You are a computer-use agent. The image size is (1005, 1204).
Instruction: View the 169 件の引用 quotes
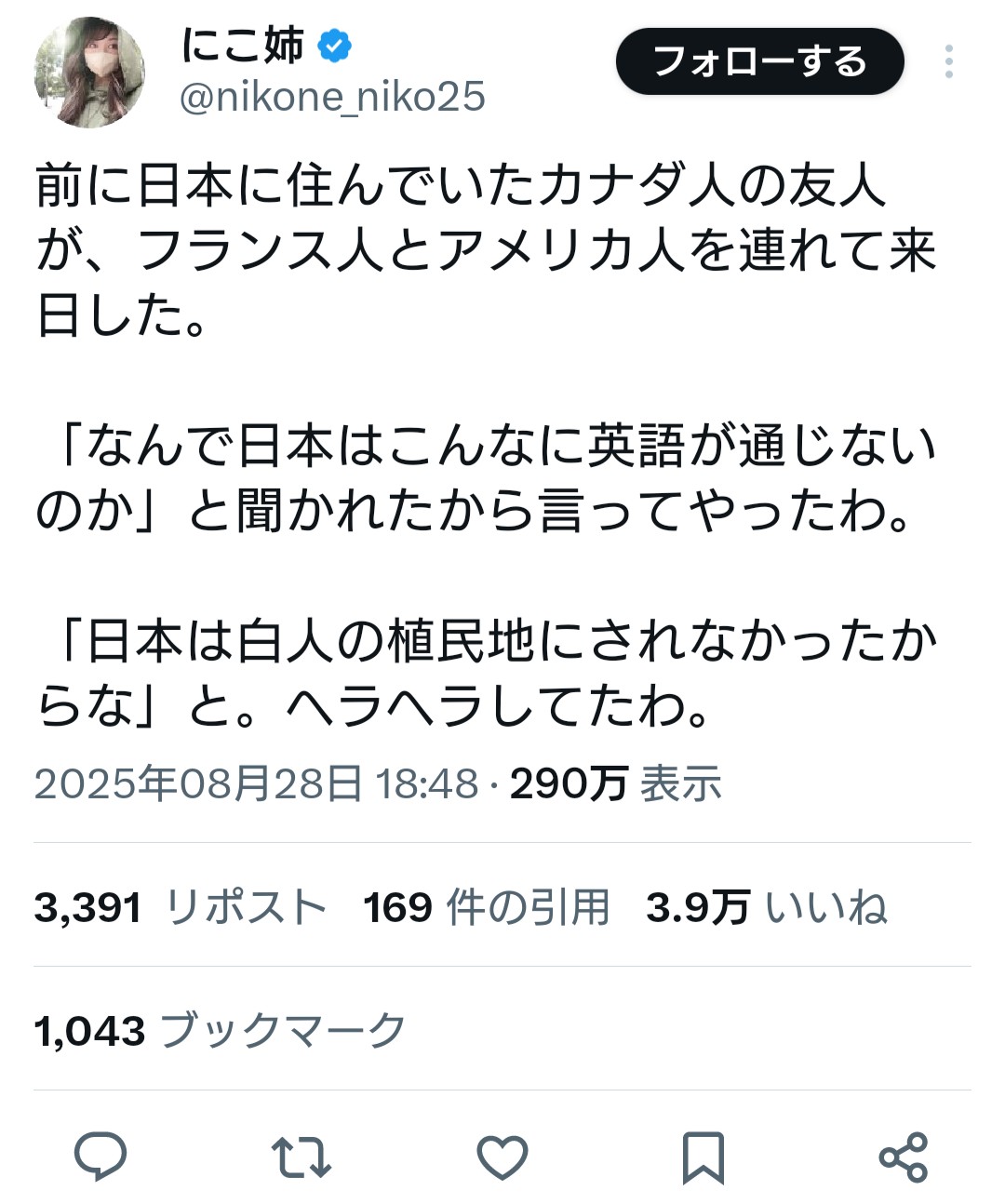(x=486, y=907)
